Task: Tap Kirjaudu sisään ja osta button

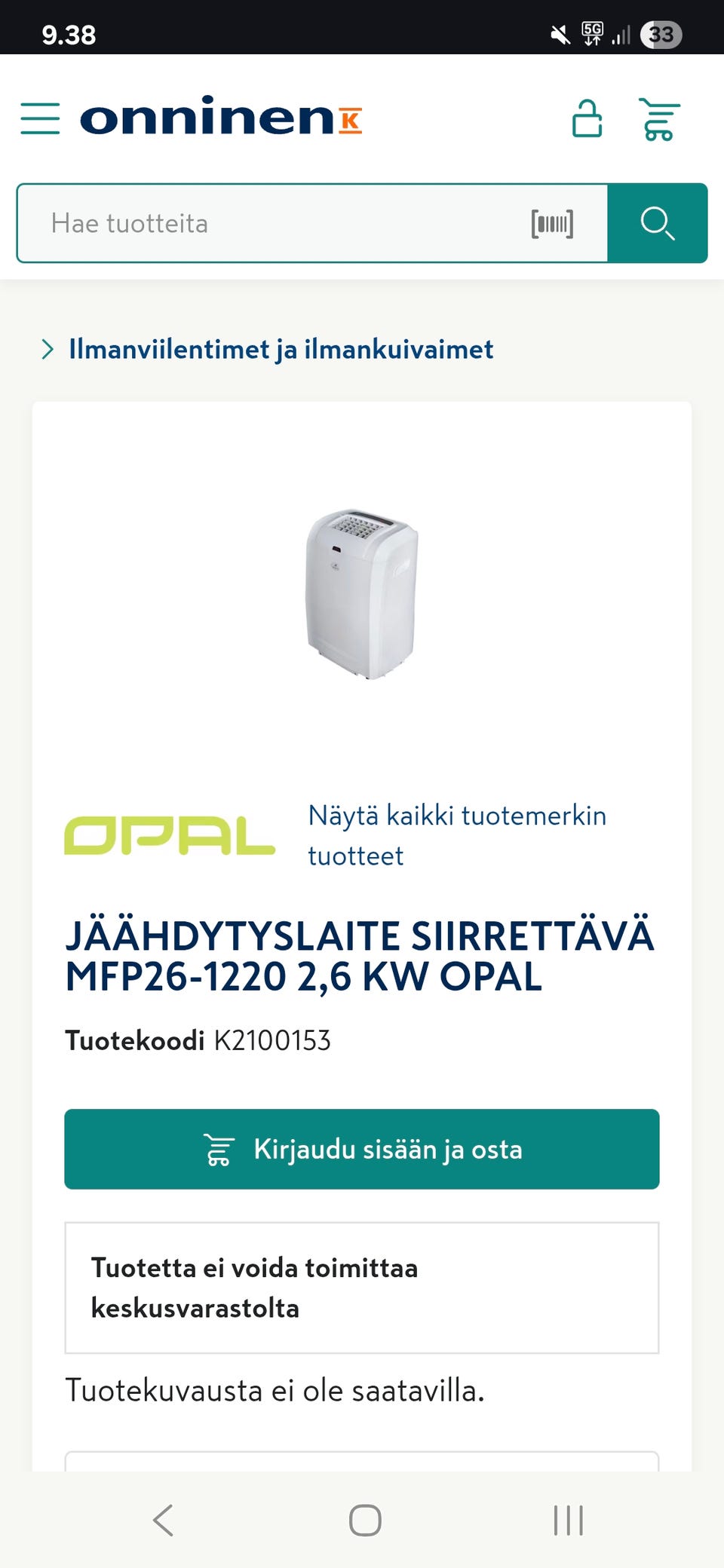Action: click(362, 1149)
